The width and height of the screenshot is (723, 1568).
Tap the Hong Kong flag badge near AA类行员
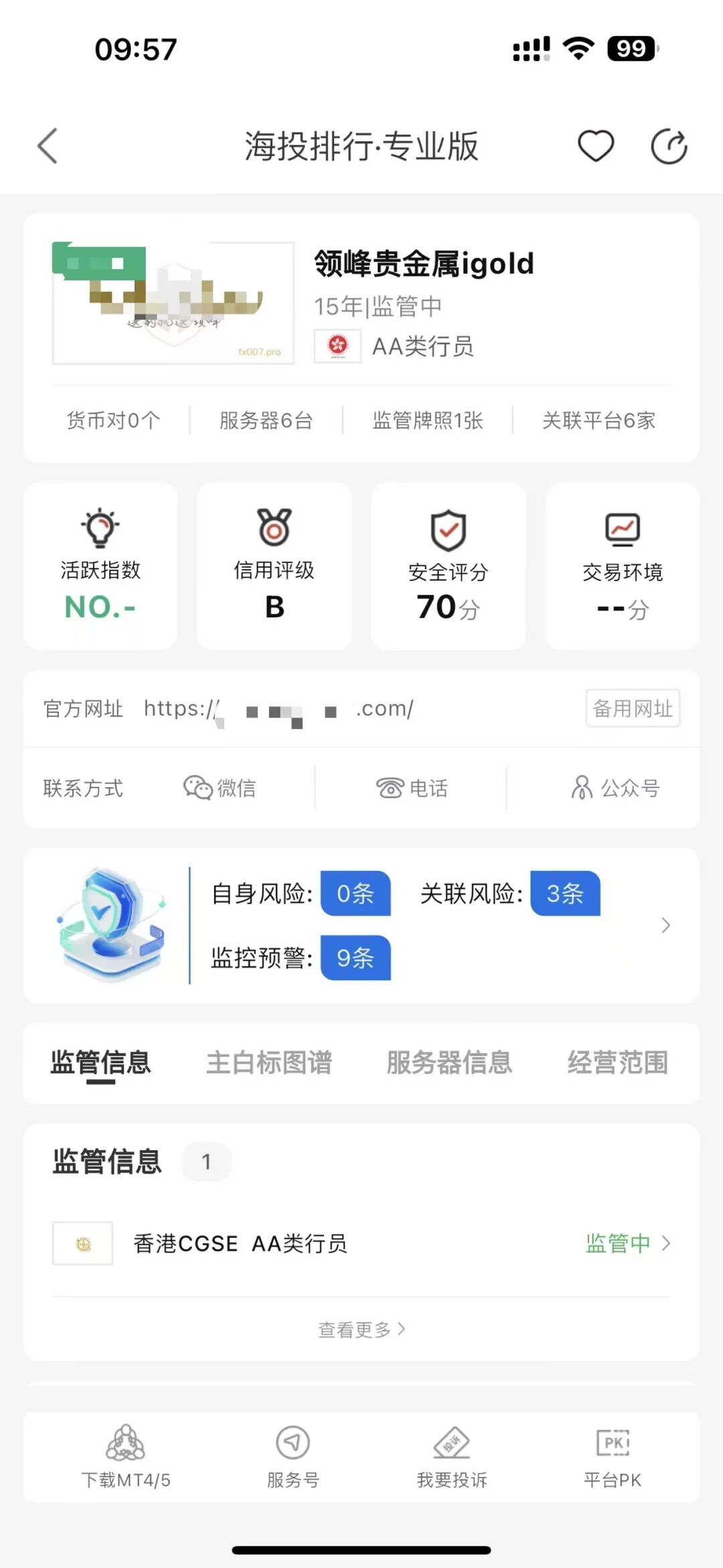336,347
